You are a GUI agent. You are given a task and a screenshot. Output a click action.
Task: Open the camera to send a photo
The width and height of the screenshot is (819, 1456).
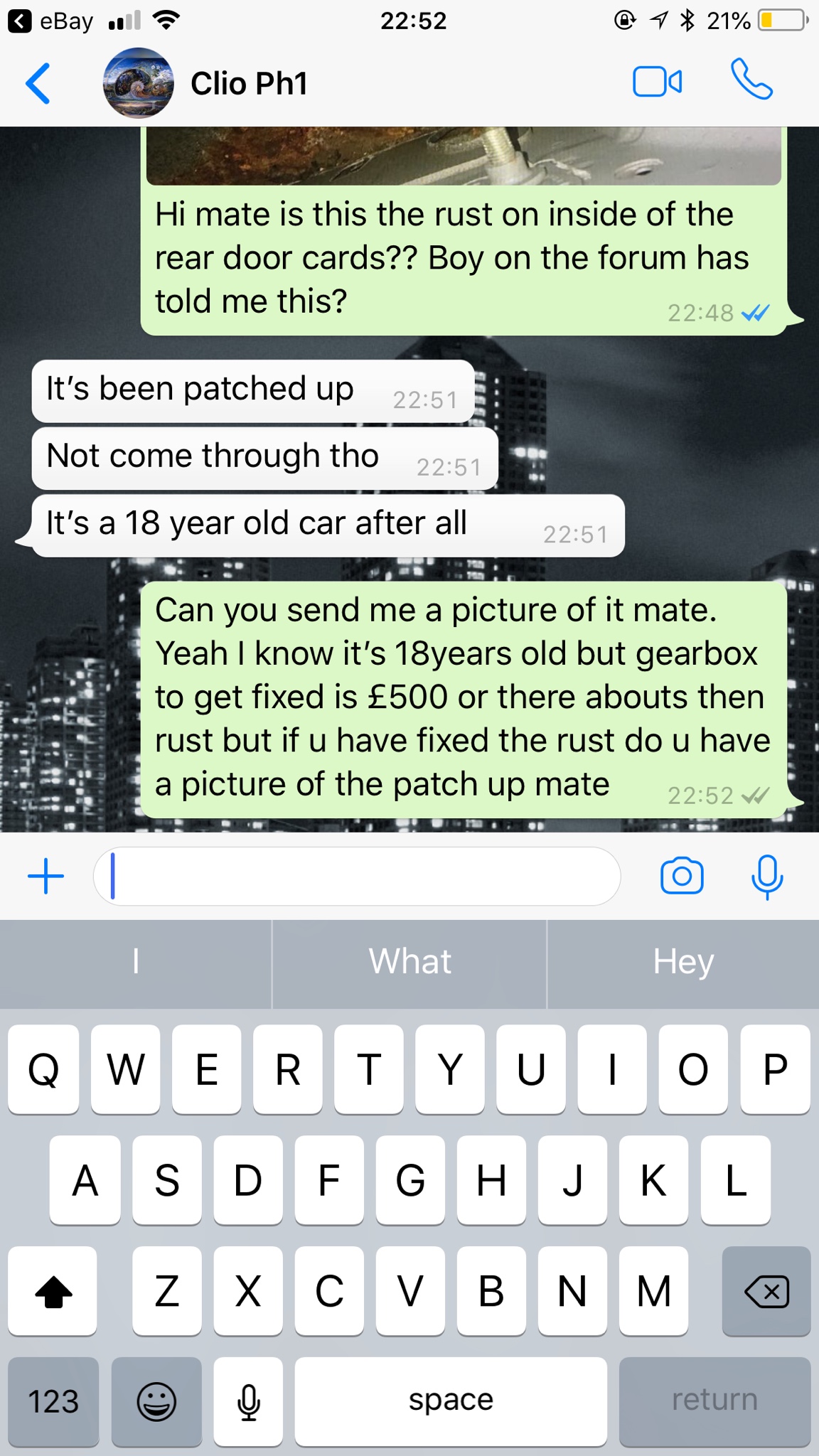pyautogui.click(x=681, y=876)
